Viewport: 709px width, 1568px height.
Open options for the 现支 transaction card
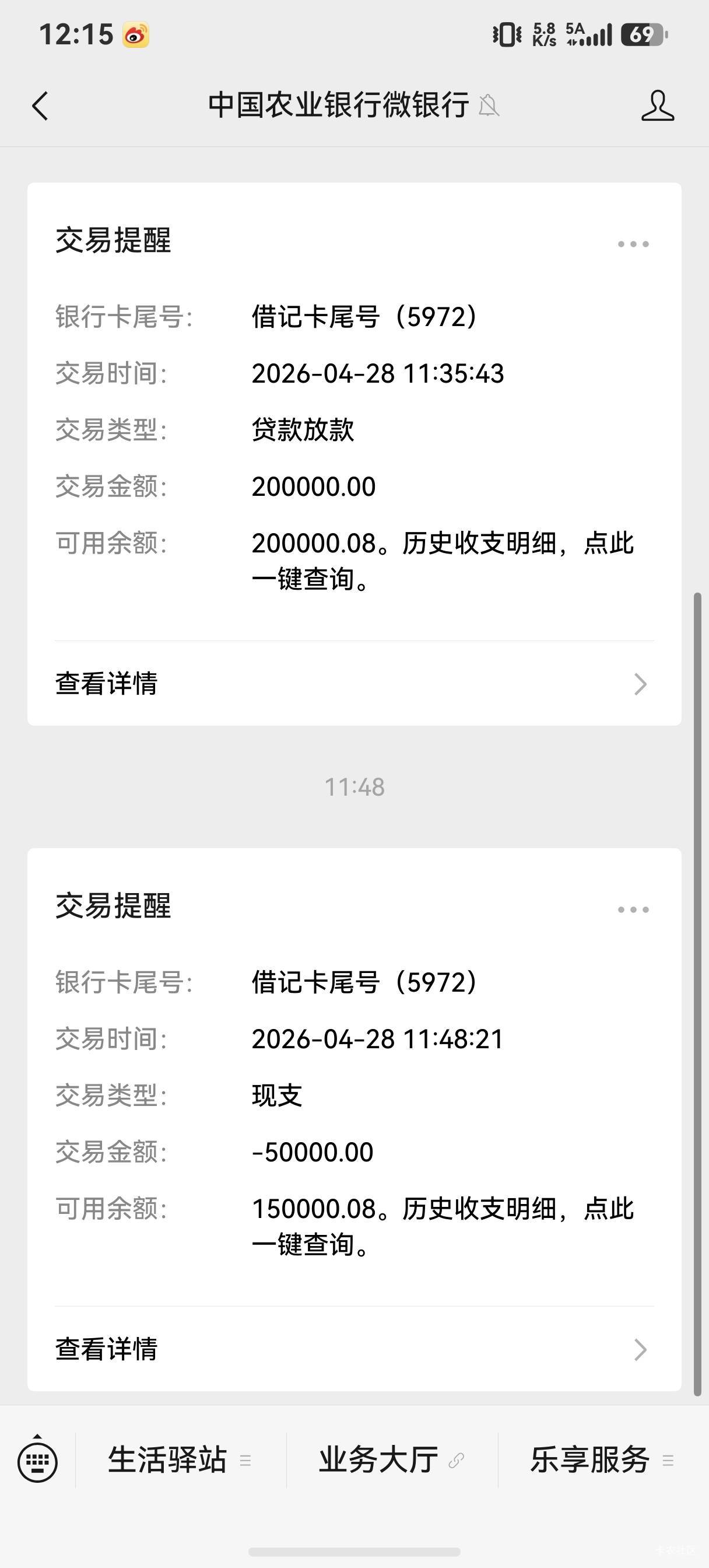pos(633,909)
